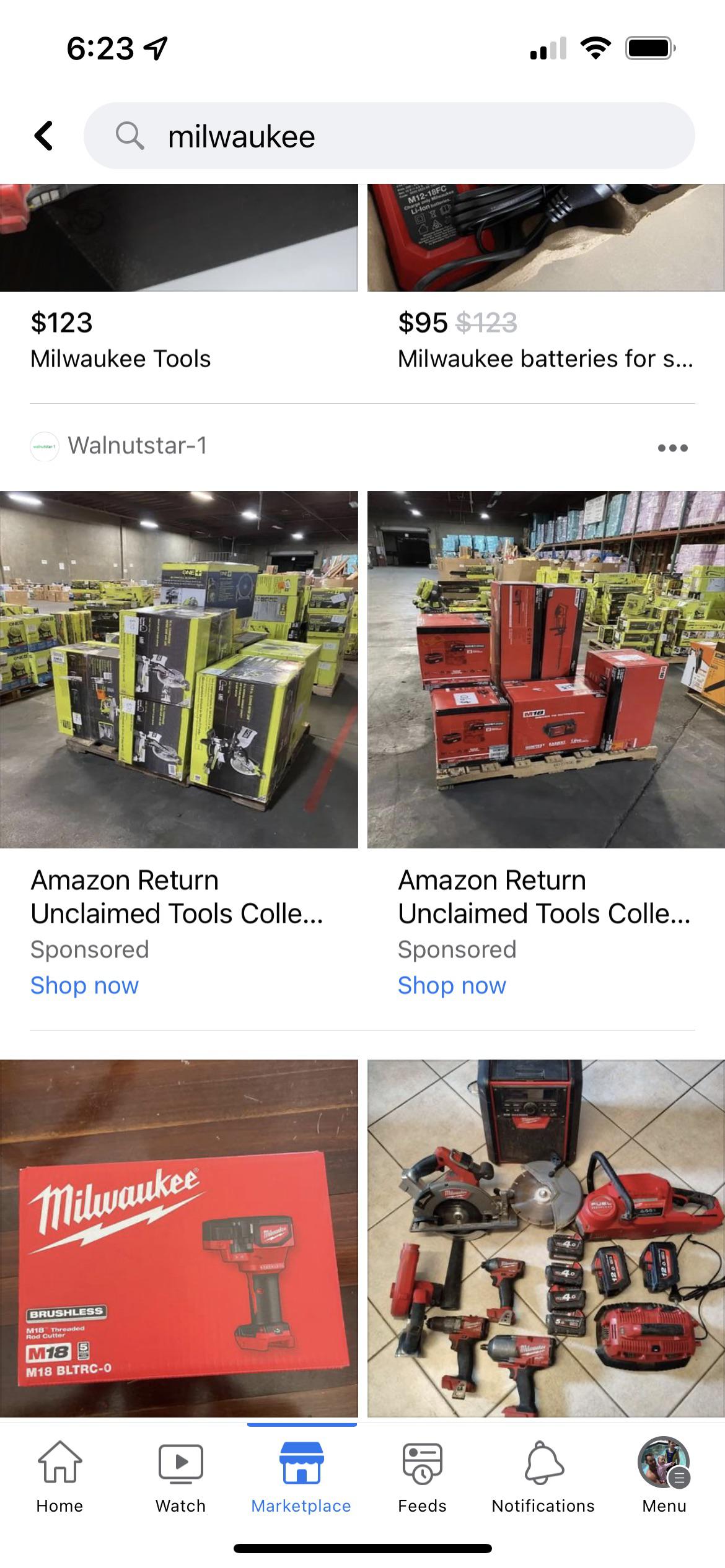Open Walnutstar-1 ad options menu
Viewport: 725px width, 1568px height.
[x=672, y=448]
